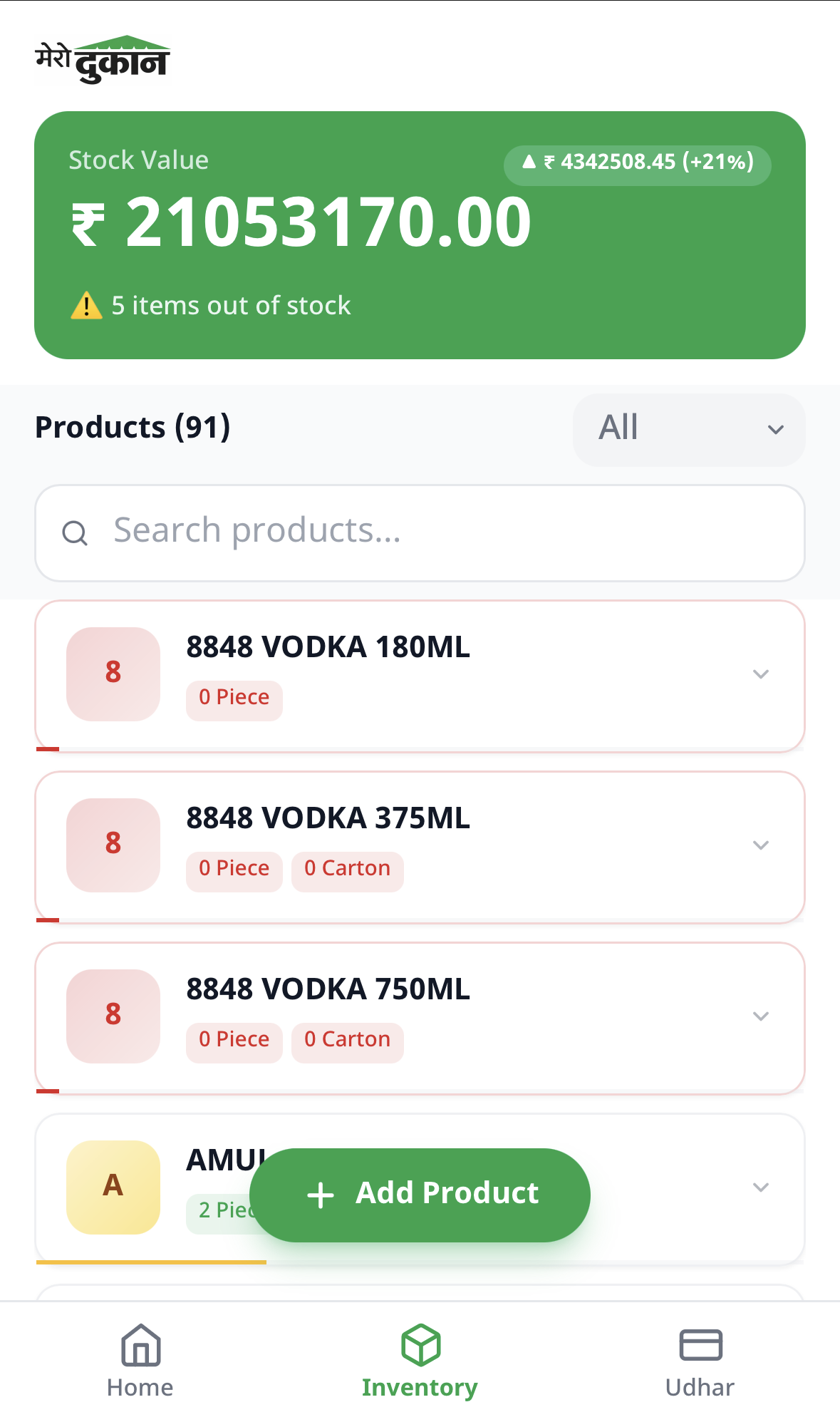Expand details for 8848 VODKA 750ML

click(x=761, y=1016)
